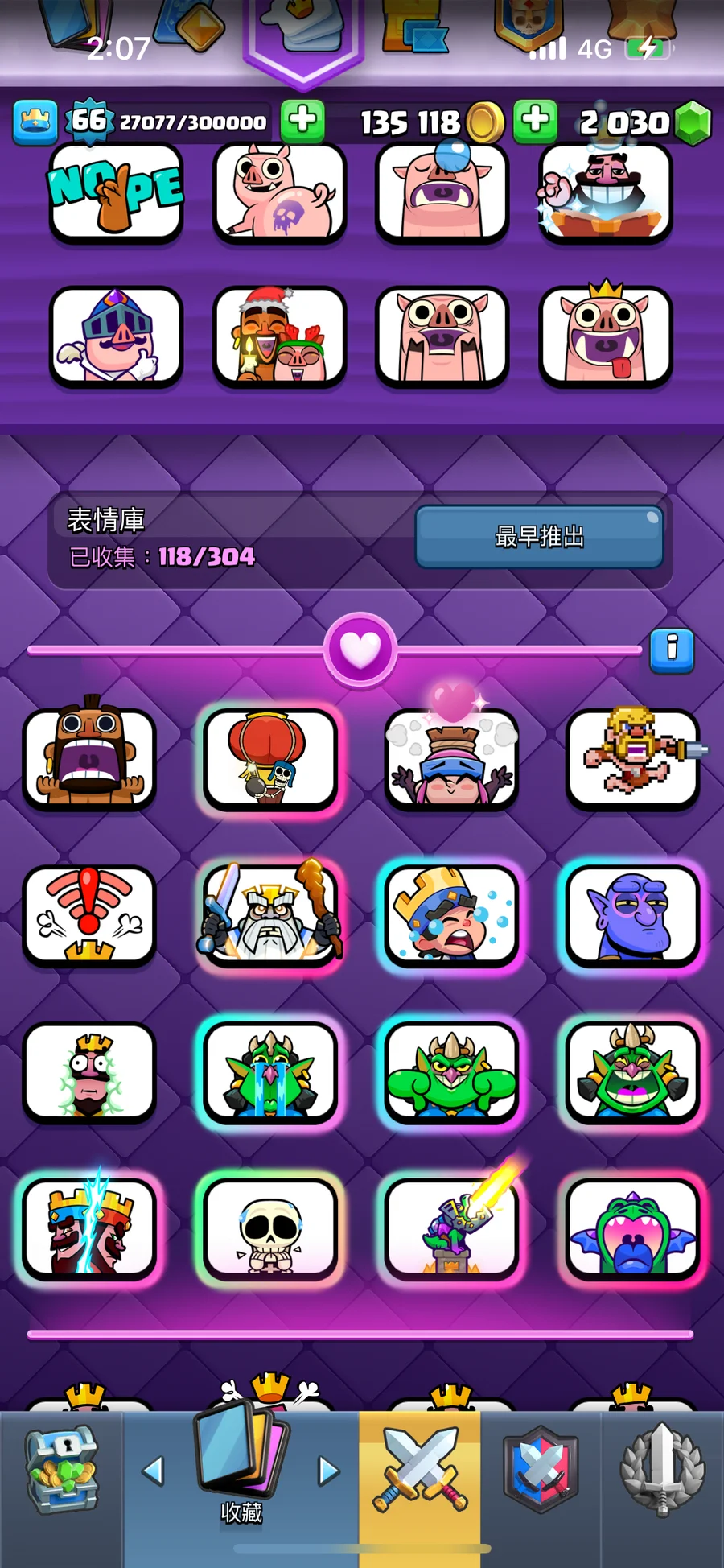This screenshot has width=724, height=1568.
Task: Open the blue info icon
Action: tap(672, 650)
